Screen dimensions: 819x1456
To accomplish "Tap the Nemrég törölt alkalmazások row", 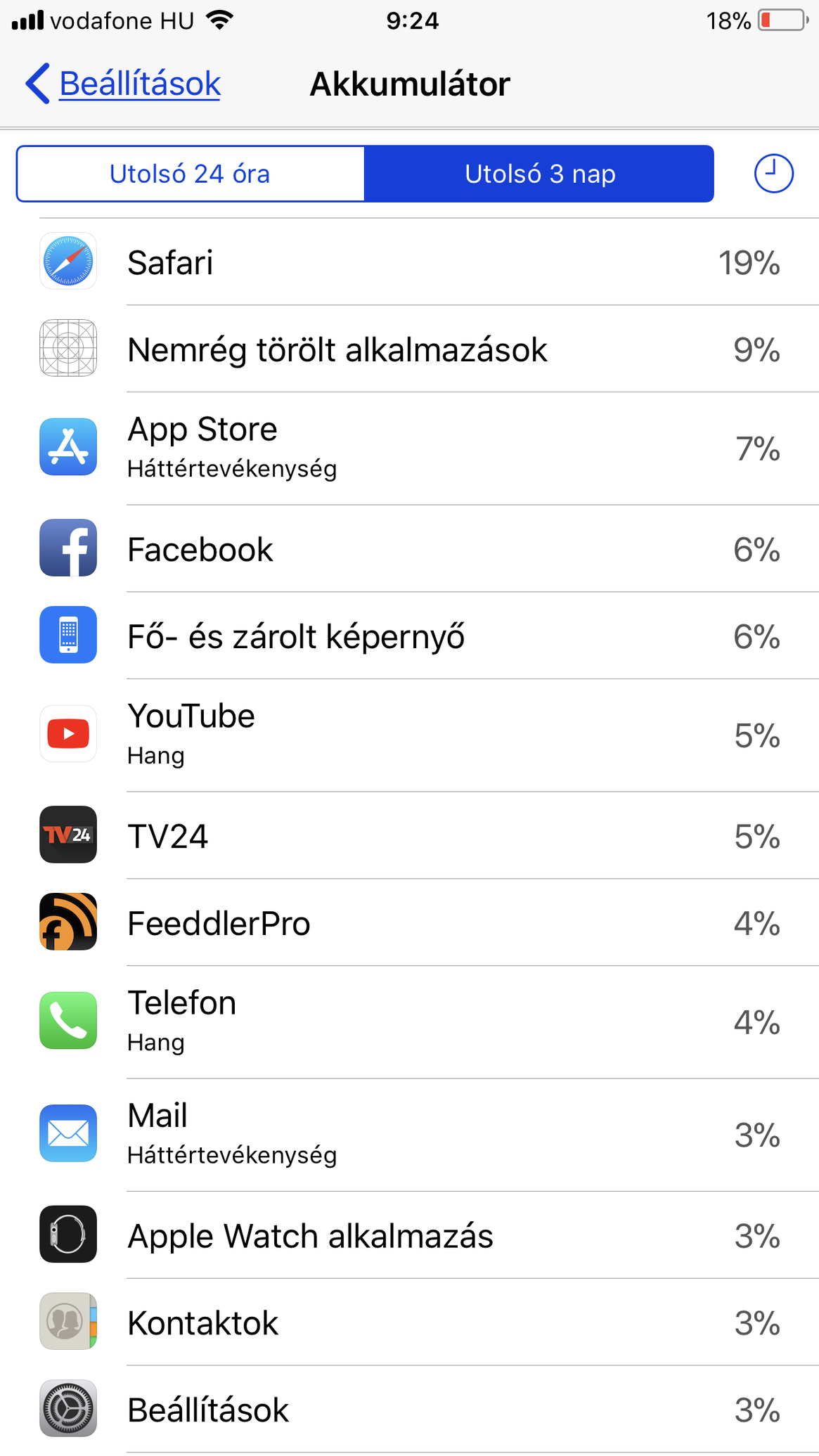I will pyautogui.click(x=409, y=349).
